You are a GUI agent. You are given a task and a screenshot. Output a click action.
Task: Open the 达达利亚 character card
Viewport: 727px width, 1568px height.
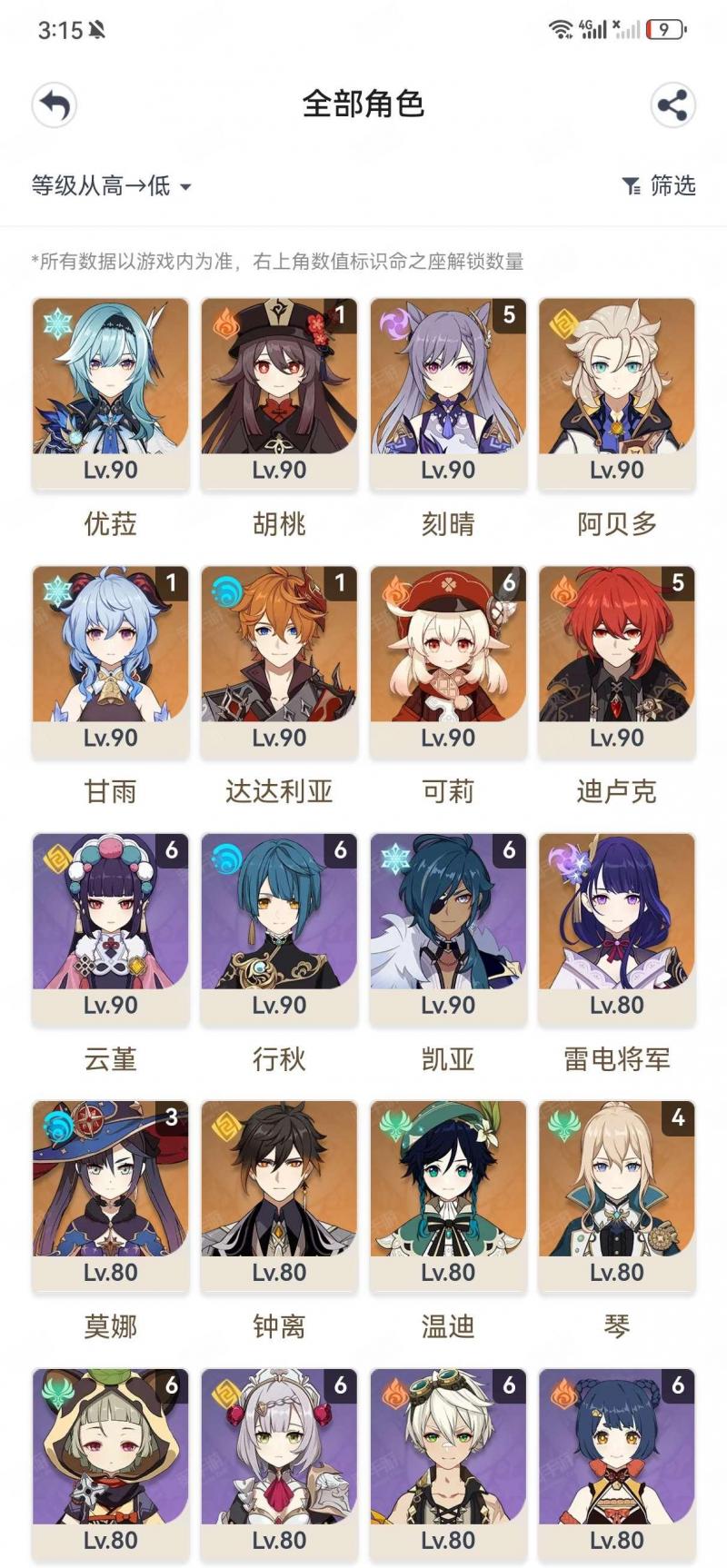click(x=279, y=663)
